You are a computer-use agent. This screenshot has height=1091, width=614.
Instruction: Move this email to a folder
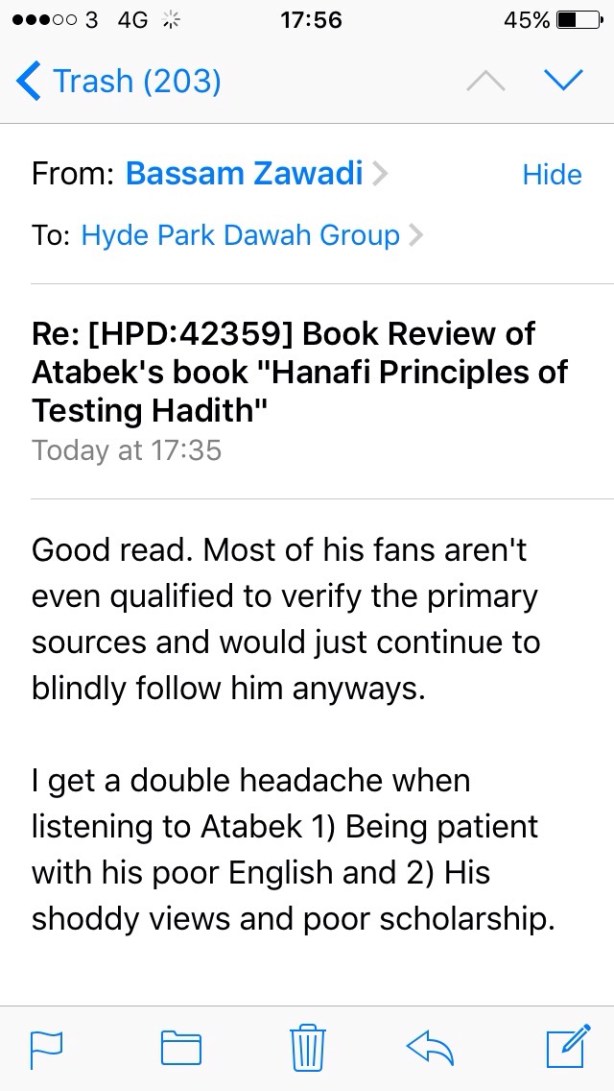[181, 1048]
